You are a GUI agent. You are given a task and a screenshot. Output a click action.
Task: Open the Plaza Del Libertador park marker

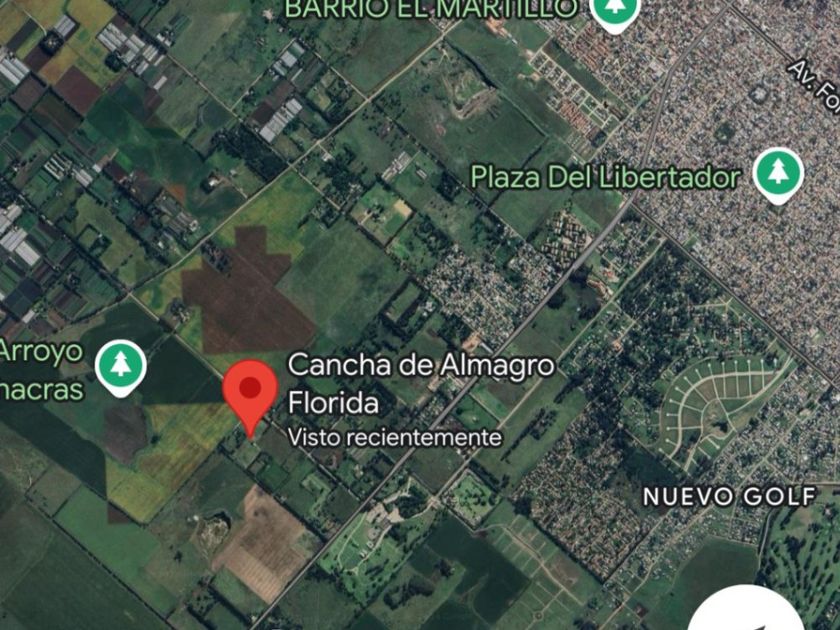pos(778,175)
